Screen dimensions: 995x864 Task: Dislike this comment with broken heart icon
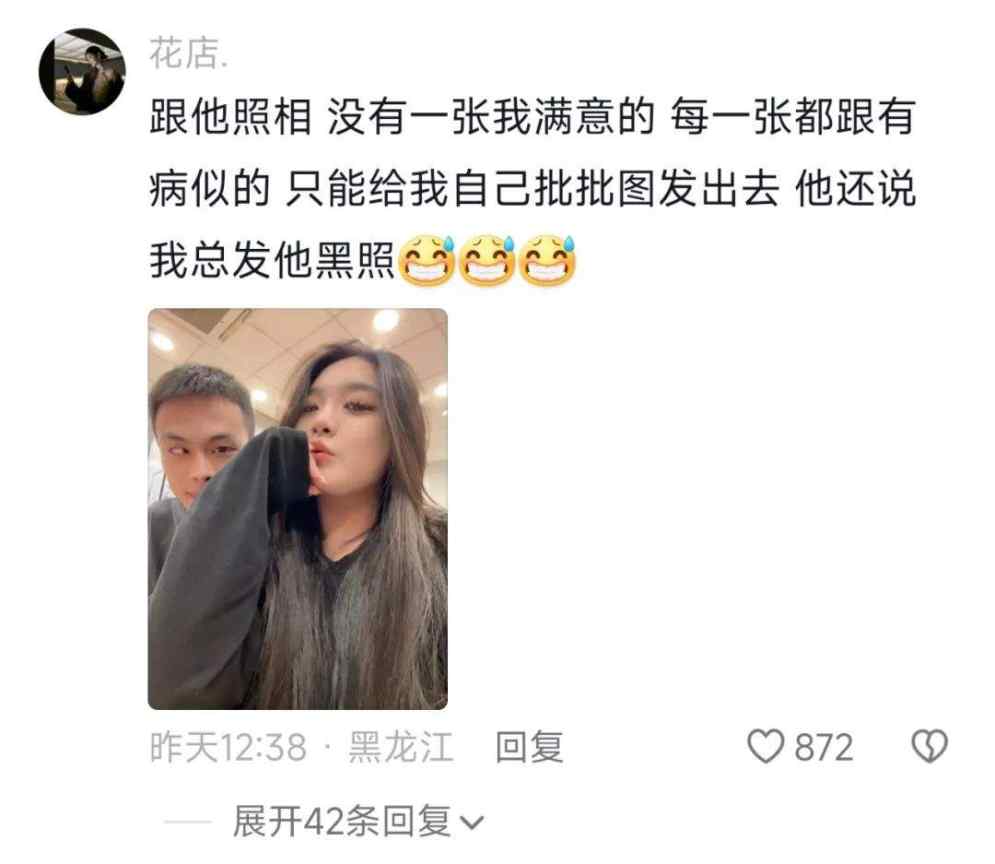(x=931, y=747)
